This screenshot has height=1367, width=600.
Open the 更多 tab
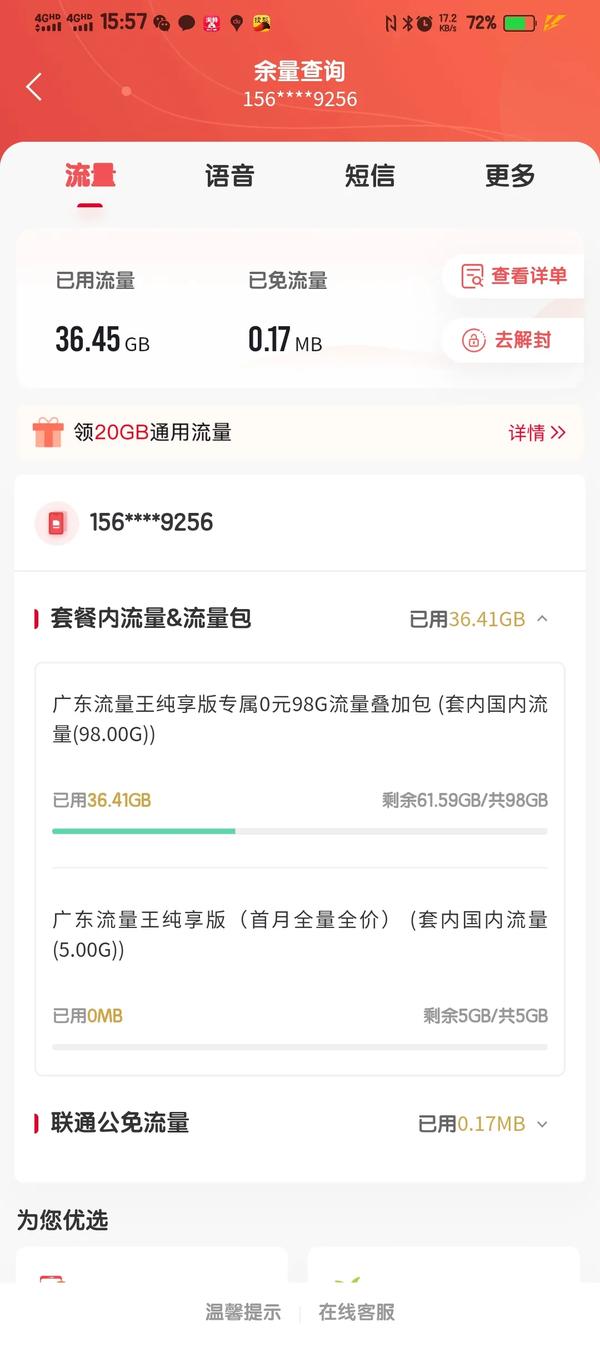tap(510, 176)
